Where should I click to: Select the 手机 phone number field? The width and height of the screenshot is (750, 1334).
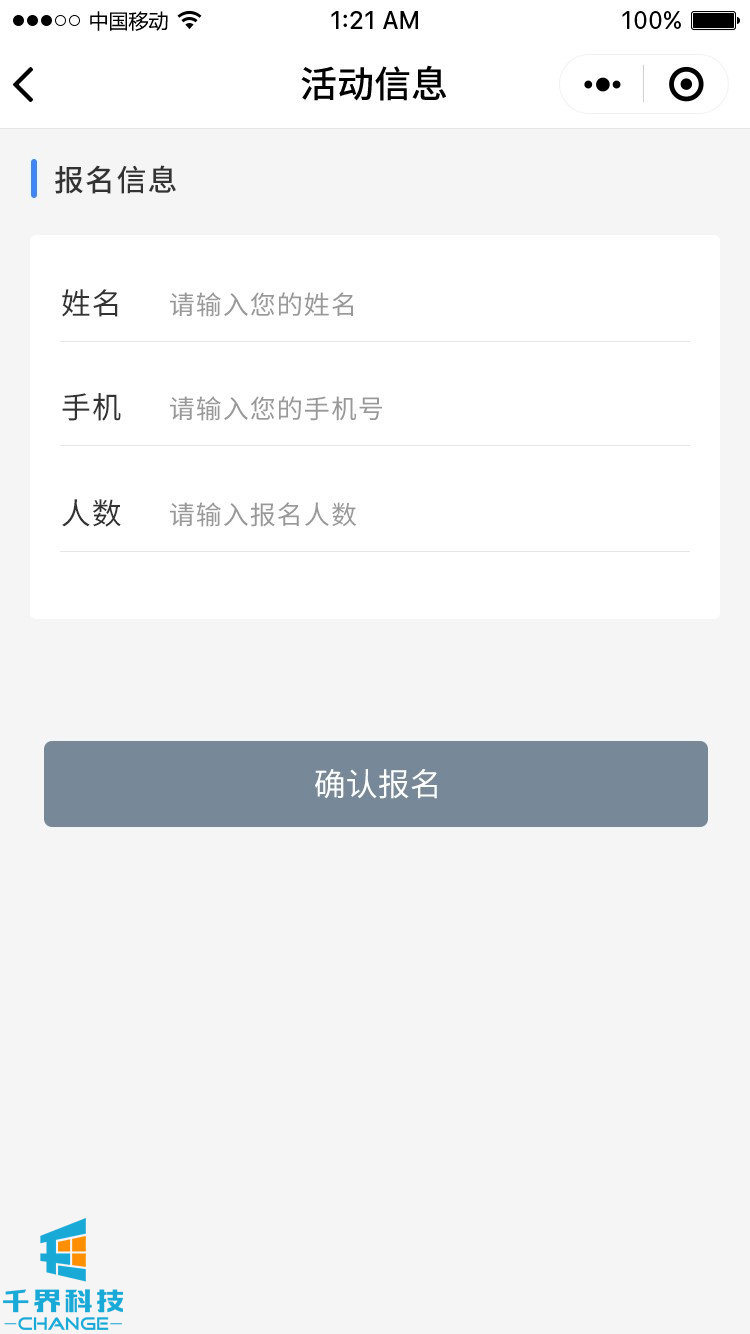[x=420, y=408]
